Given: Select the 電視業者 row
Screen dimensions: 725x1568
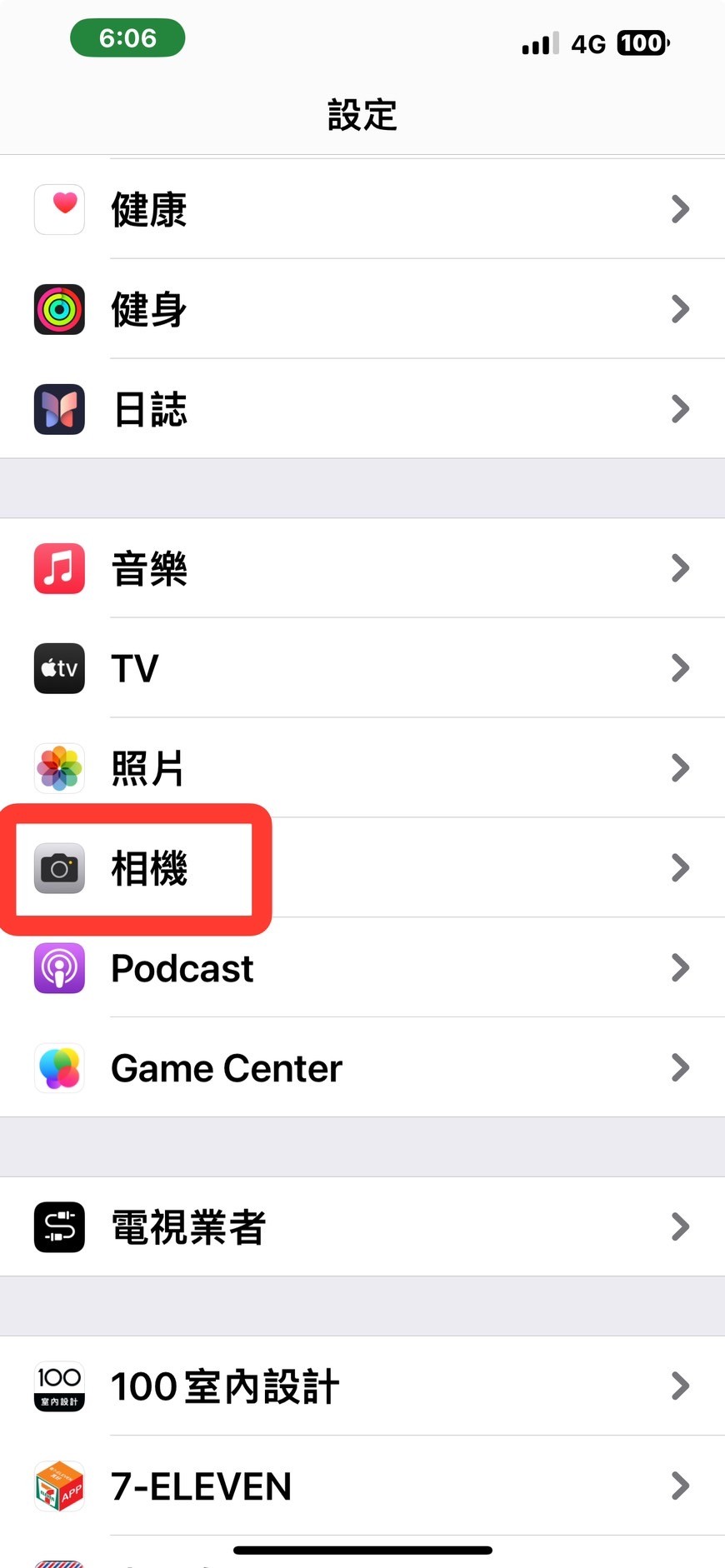Looking at the screenshot, I should [362, 1227].
